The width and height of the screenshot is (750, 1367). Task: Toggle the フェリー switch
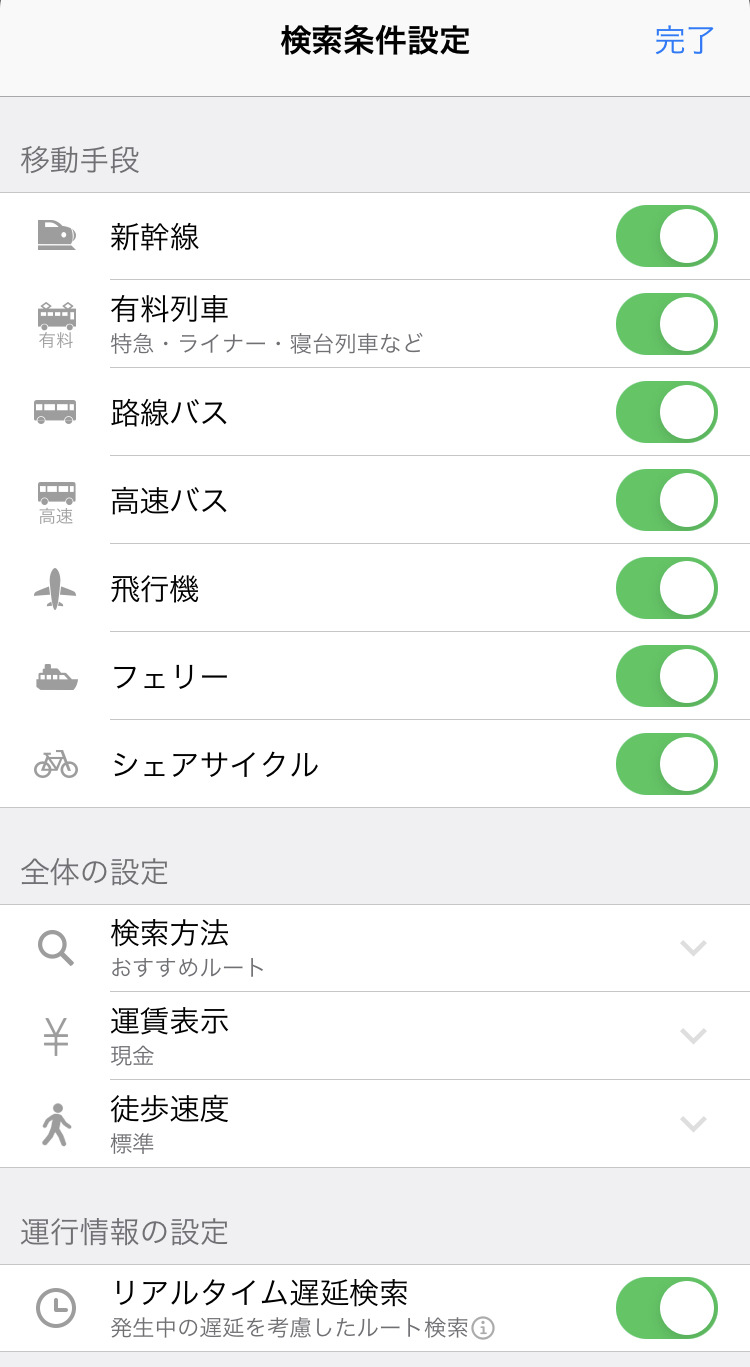tap(667, 676)
